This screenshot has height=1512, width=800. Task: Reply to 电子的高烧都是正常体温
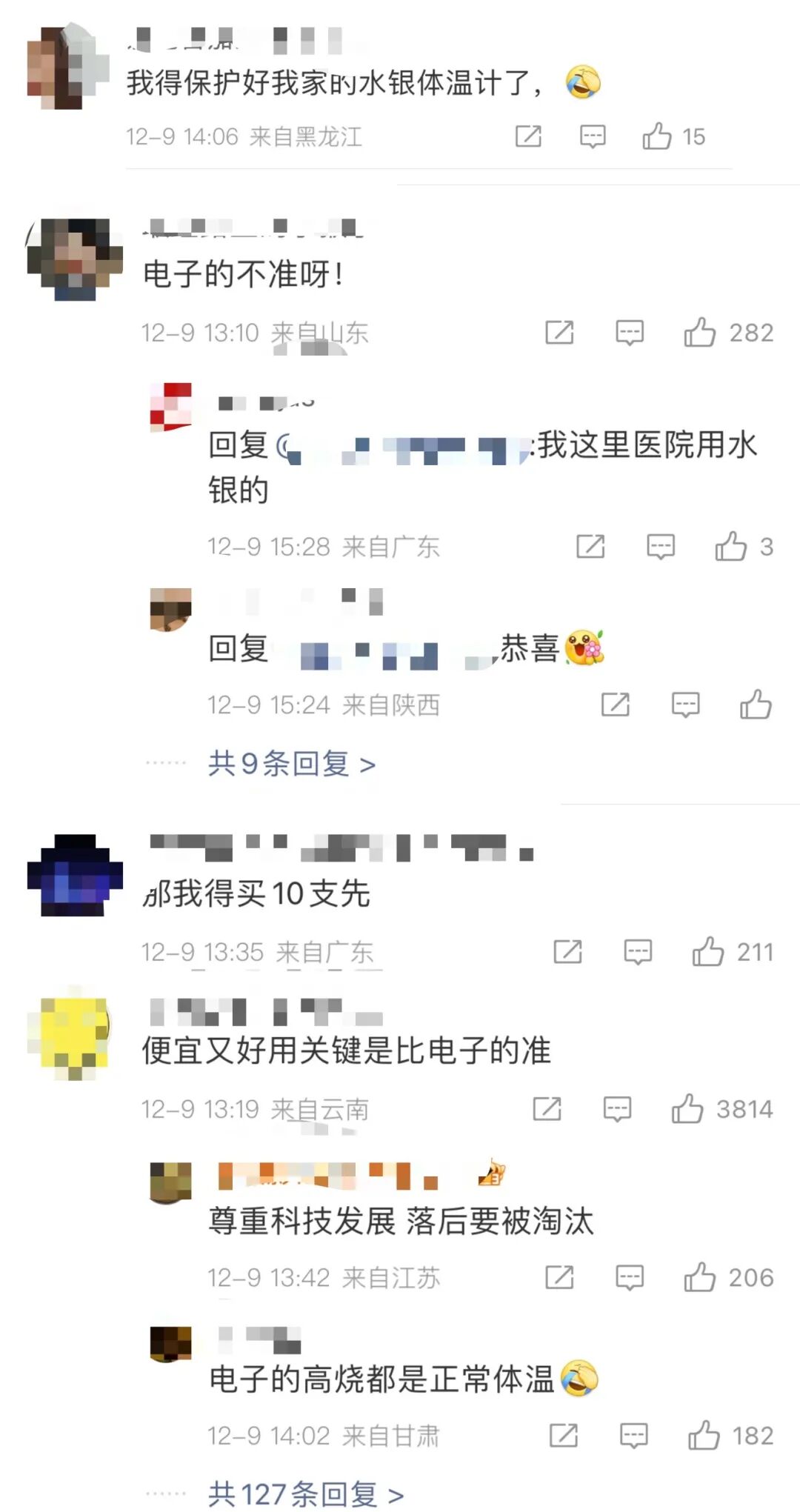point(633,1436)
